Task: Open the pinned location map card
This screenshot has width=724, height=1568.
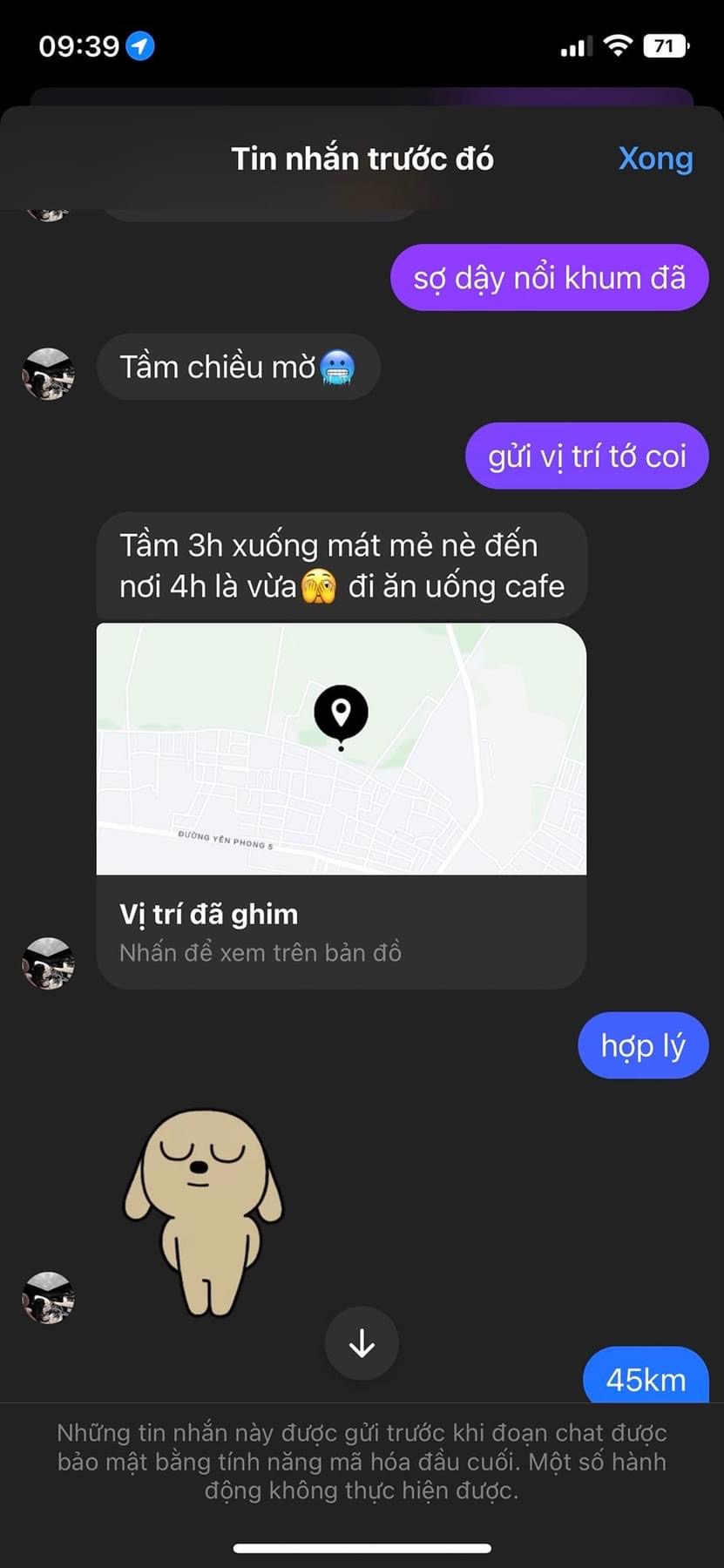Action: pyautogui.click(x=341, y=806)
